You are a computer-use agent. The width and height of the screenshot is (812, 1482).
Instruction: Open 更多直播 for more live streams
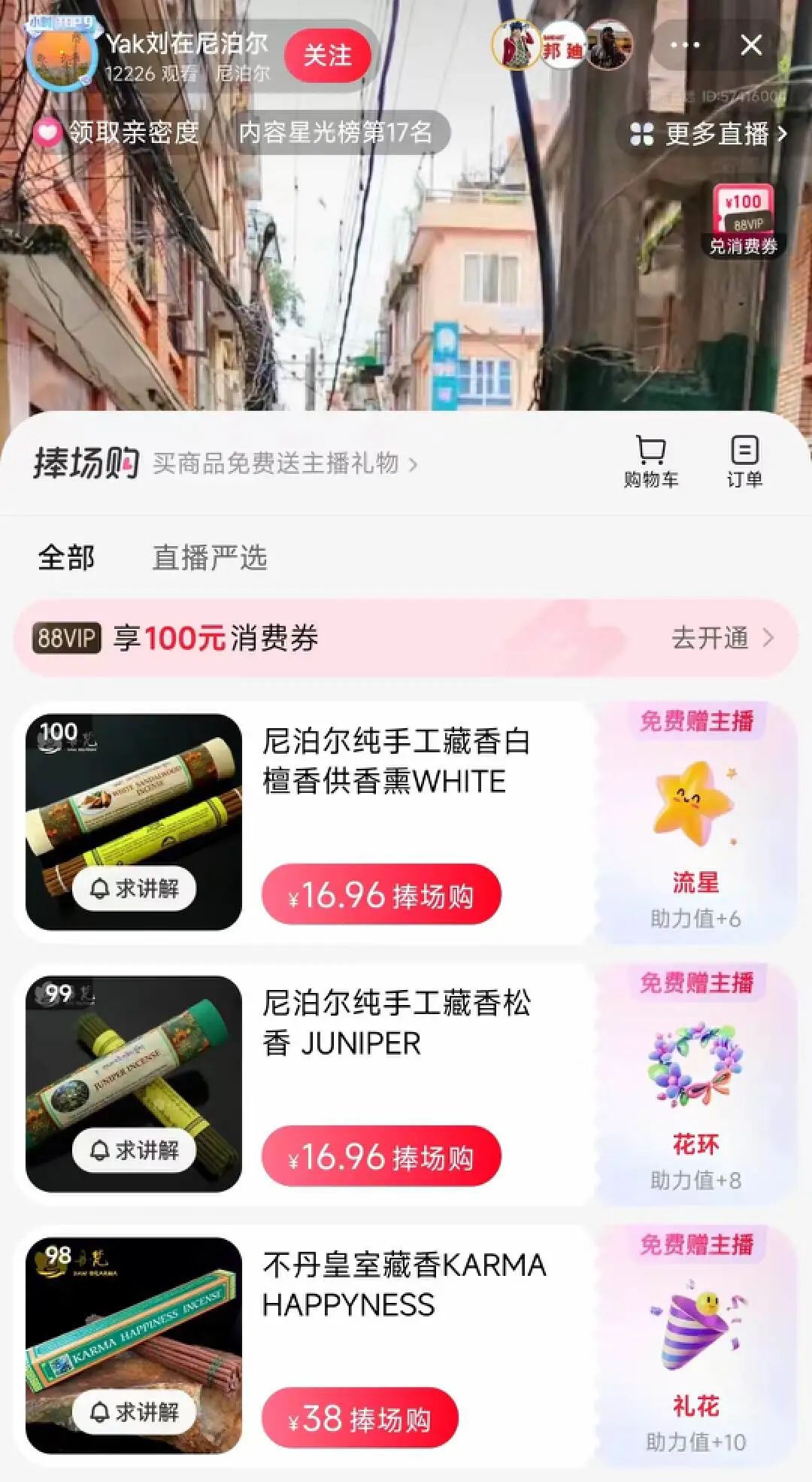(708, 134)
